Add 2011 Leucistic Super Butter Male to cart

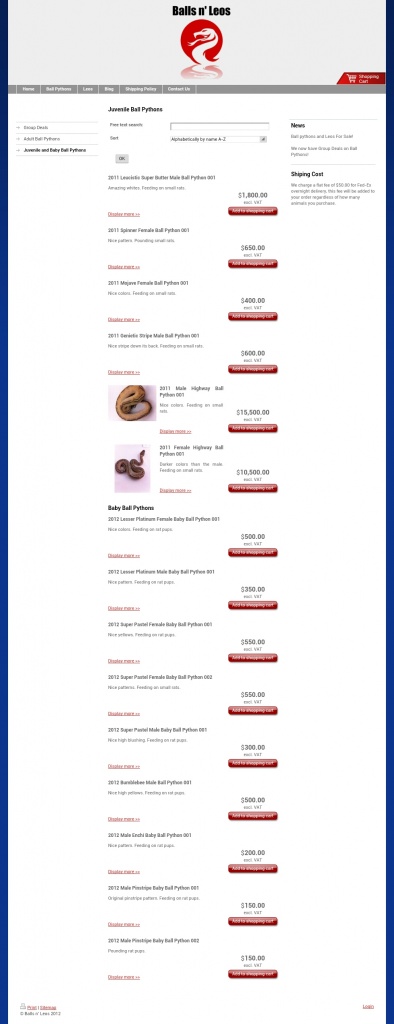[x=253, y=211]
